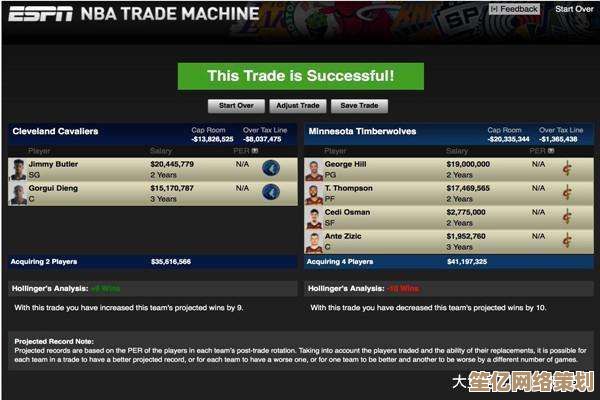
Task: Click the Start Over button under the success banner
Action: point(237,106)
